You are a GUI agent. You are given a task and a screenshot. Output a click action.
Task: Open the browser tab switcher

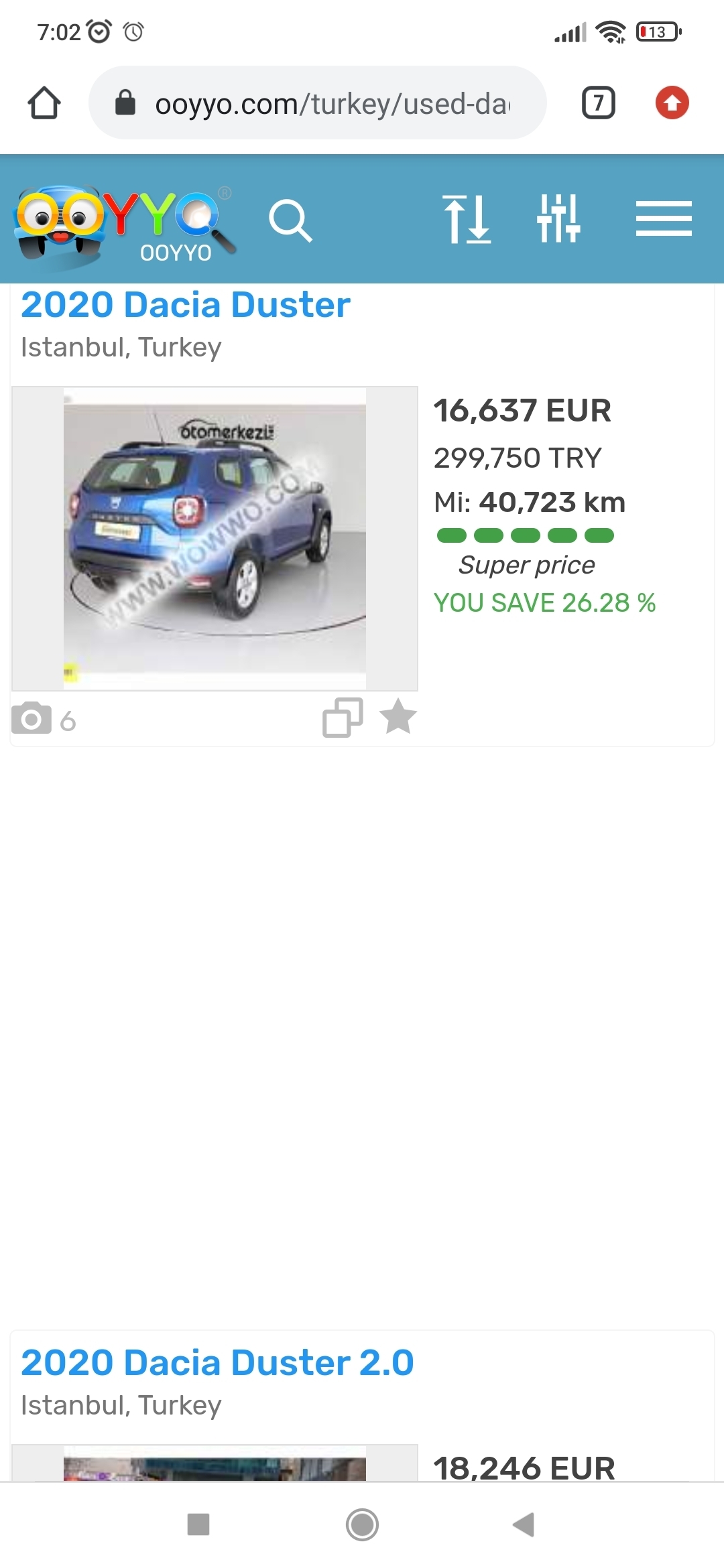(x=598, y=103)
